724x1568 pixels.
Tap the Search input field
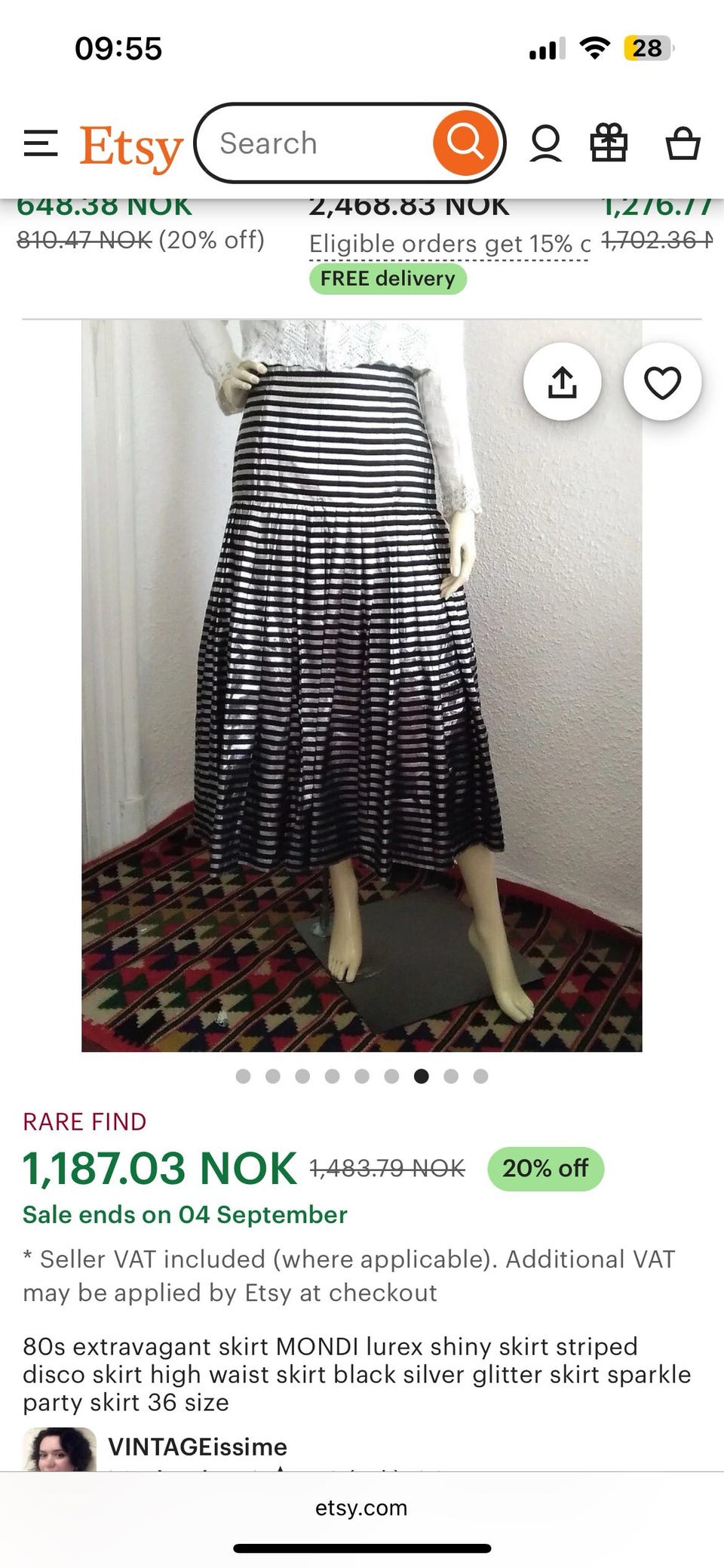(x=317, y=143)
